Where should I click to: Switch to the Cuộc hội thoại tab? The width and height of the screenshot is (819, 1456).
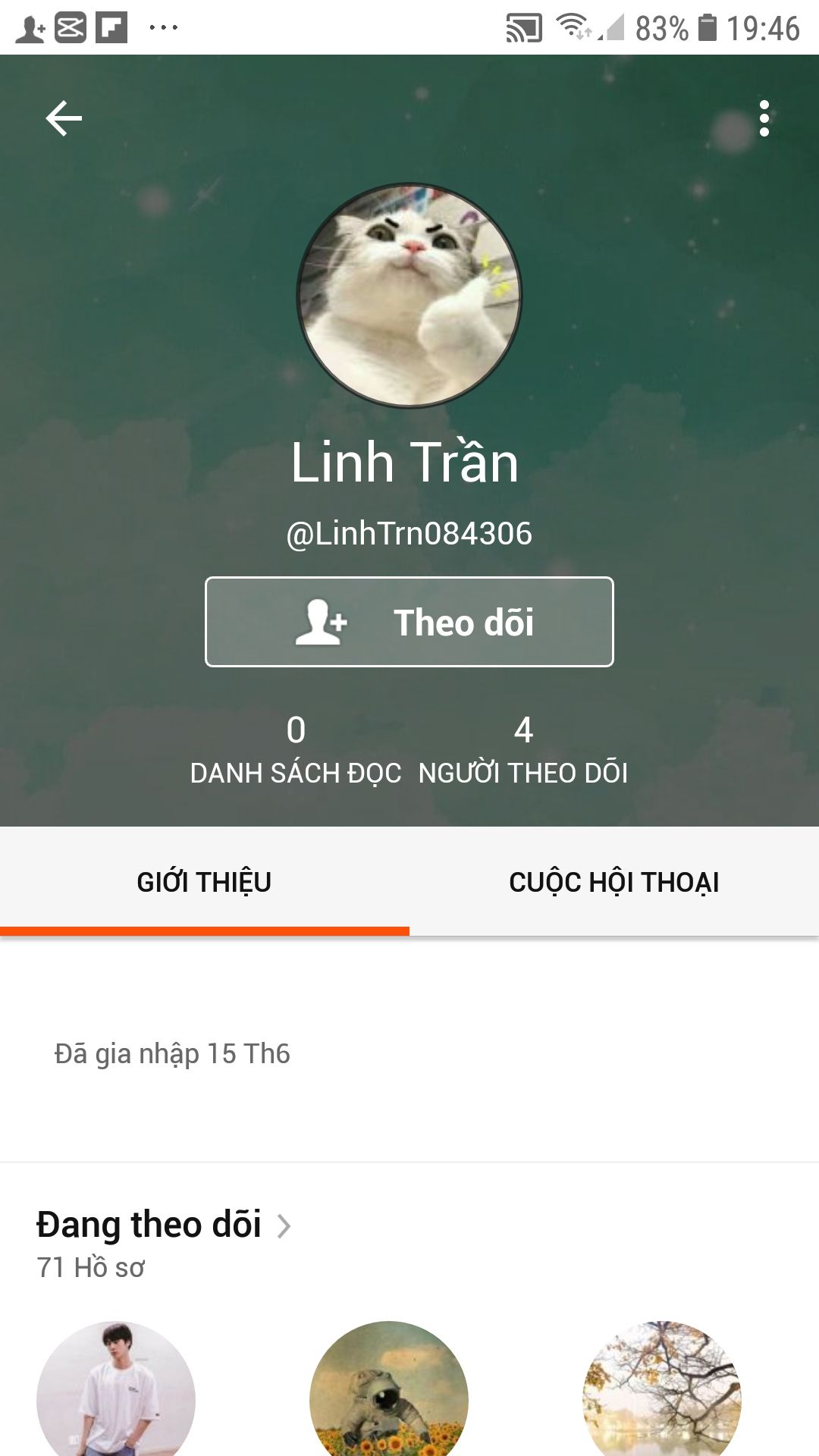614,882
